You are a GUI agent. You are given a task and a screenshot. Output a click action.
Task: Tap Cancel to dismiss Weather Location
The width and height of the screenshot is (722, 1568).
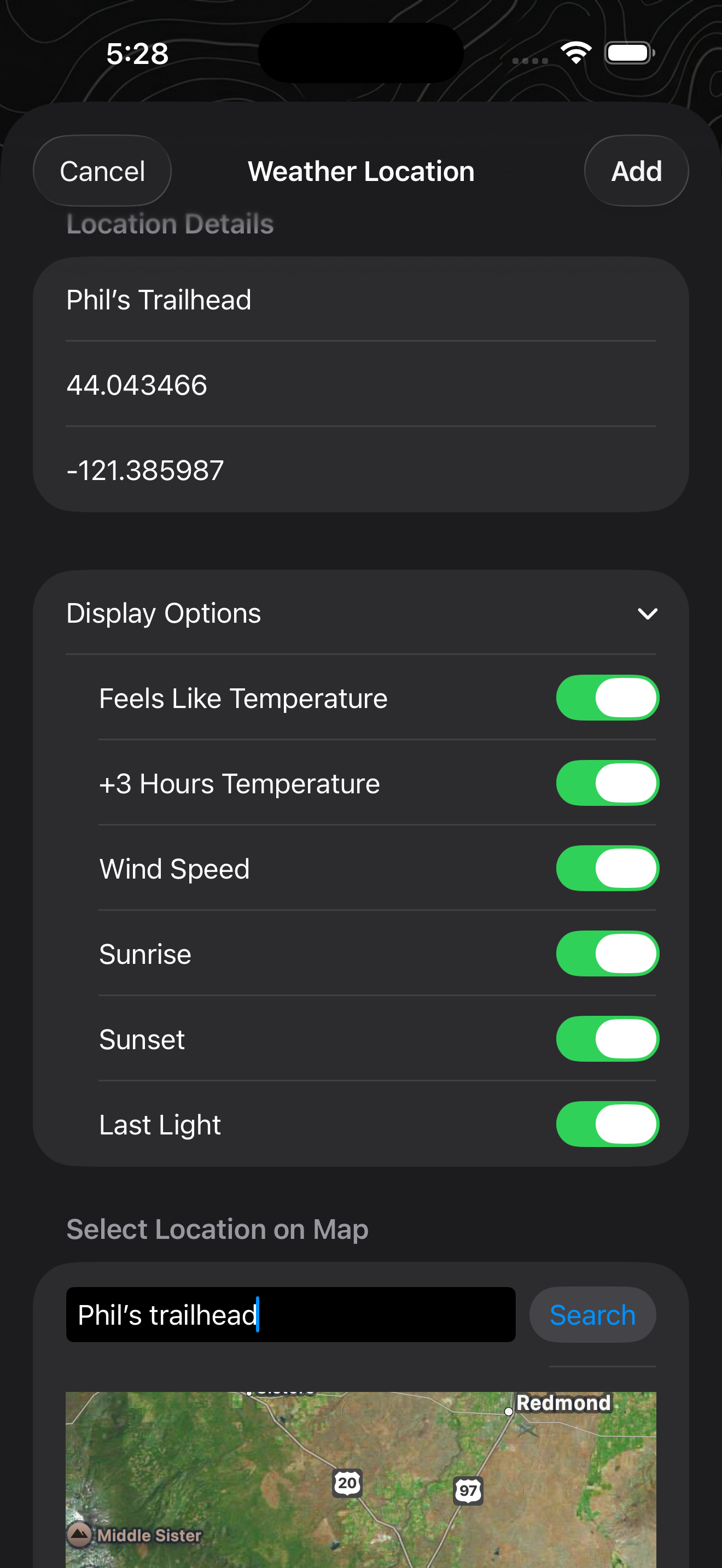(x=101, y=171)
